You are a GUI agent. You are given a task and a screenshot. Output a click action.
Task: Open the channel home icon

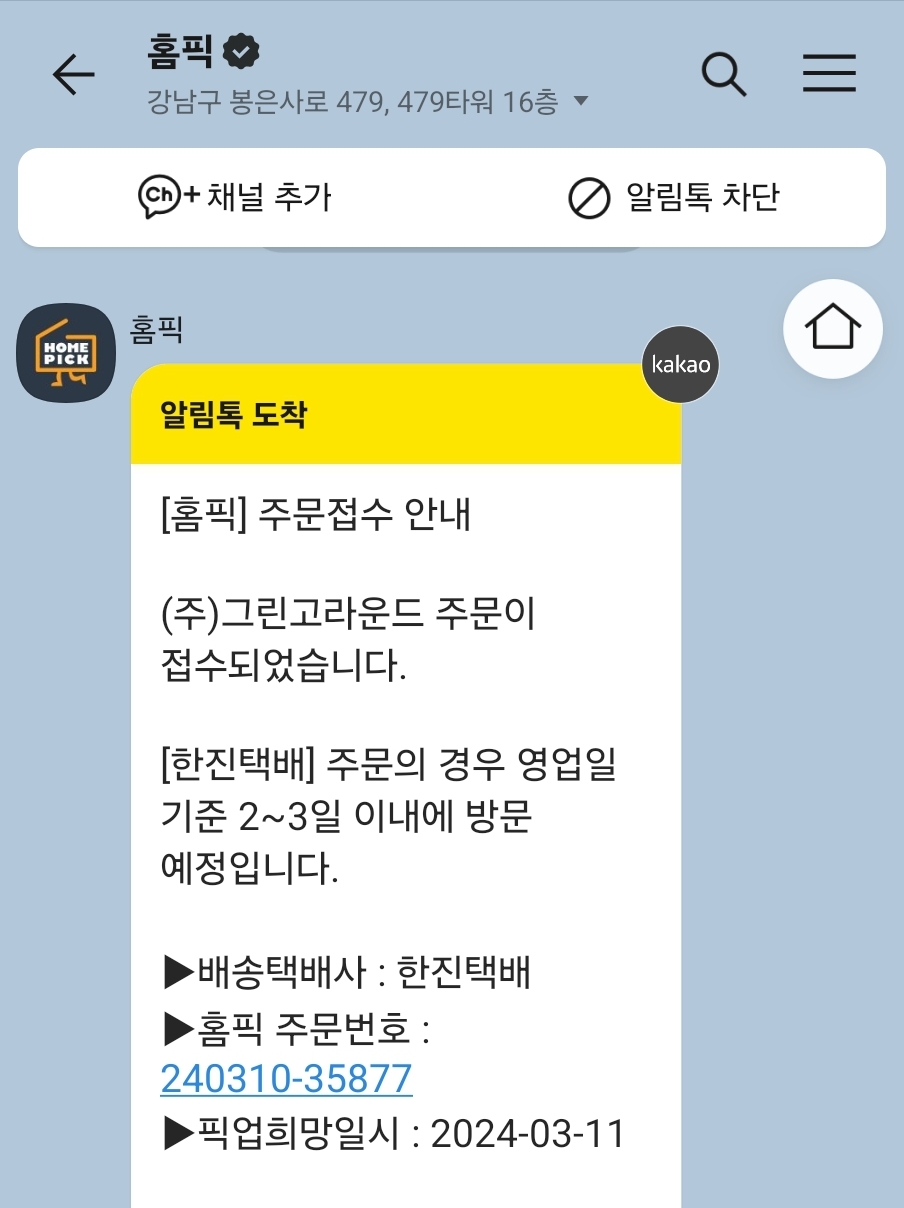coord(832,329)
